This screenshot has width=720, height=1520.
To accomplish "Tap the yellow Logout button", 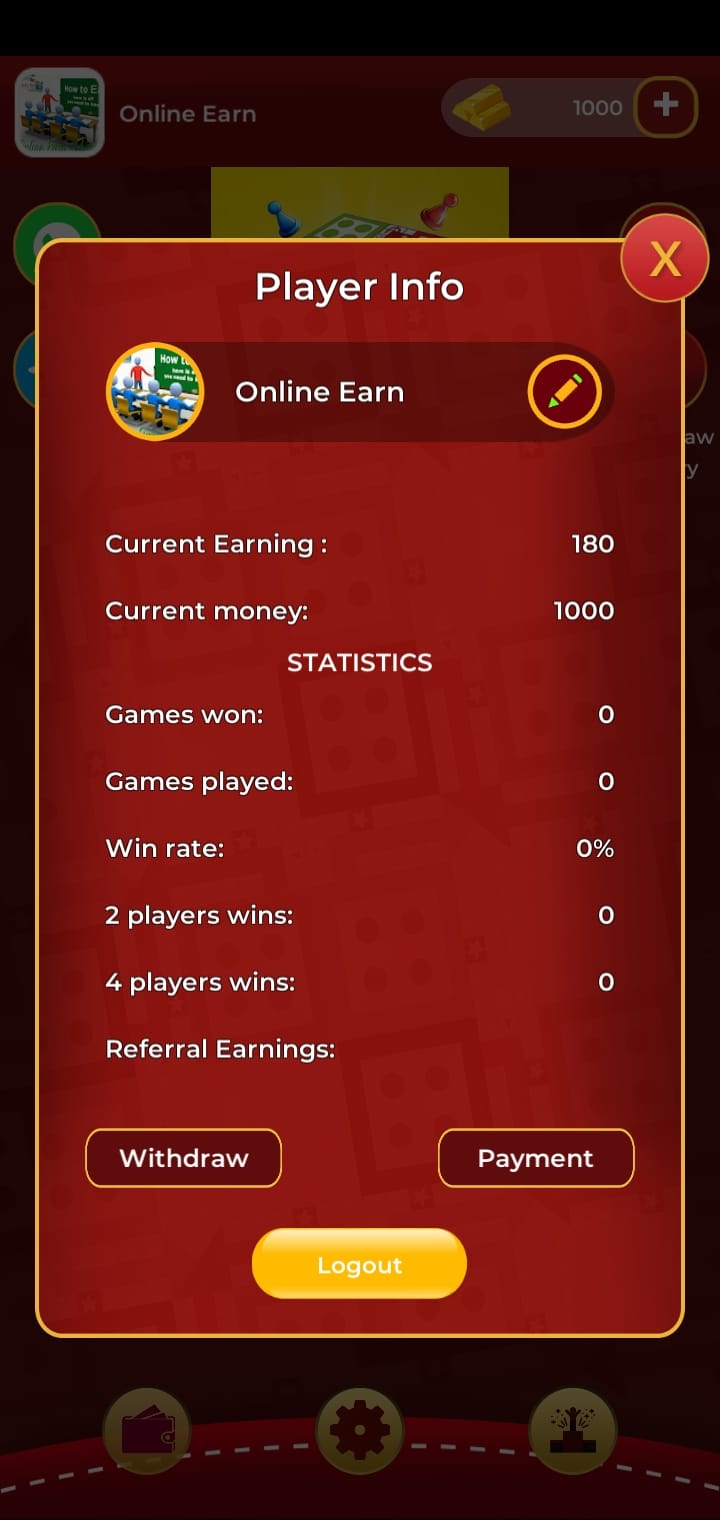I will 359,1263.
